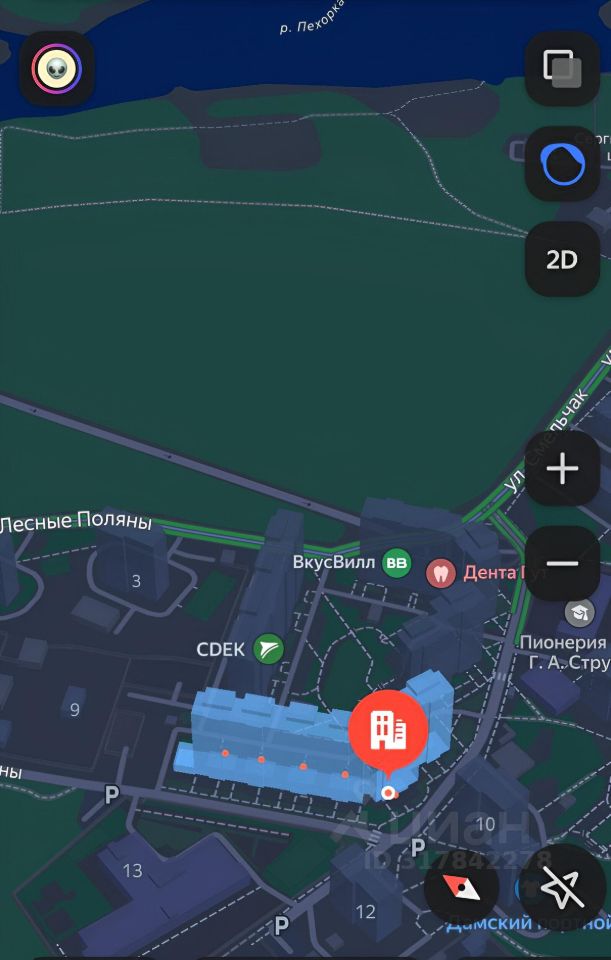Launch the Alice voice assistant
611x960 pixels.
tap(562, 164)
